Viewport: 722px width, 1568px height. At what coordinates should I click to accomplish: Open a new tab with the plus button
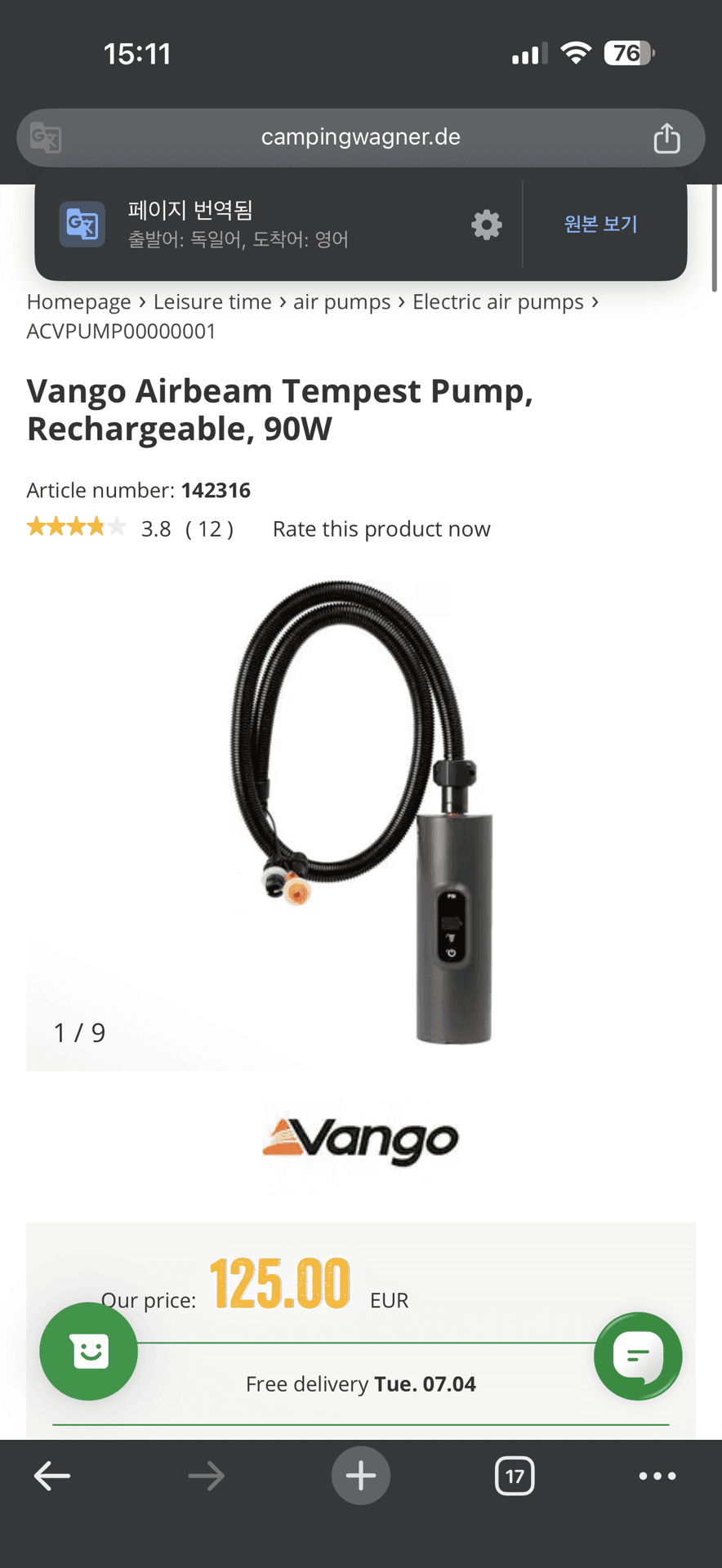(x=360, y=1476)
